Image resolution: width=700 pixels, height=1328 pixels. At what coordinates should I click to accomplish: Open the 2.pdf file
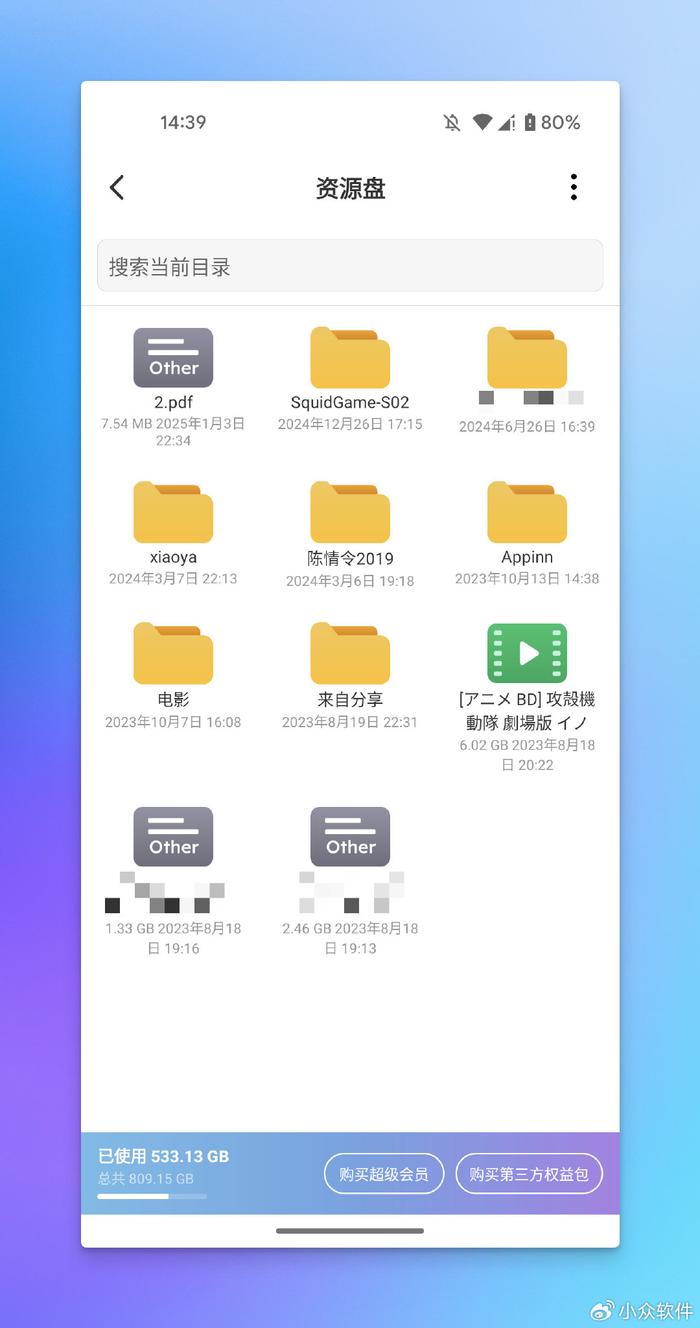click(x=173, y=358)
